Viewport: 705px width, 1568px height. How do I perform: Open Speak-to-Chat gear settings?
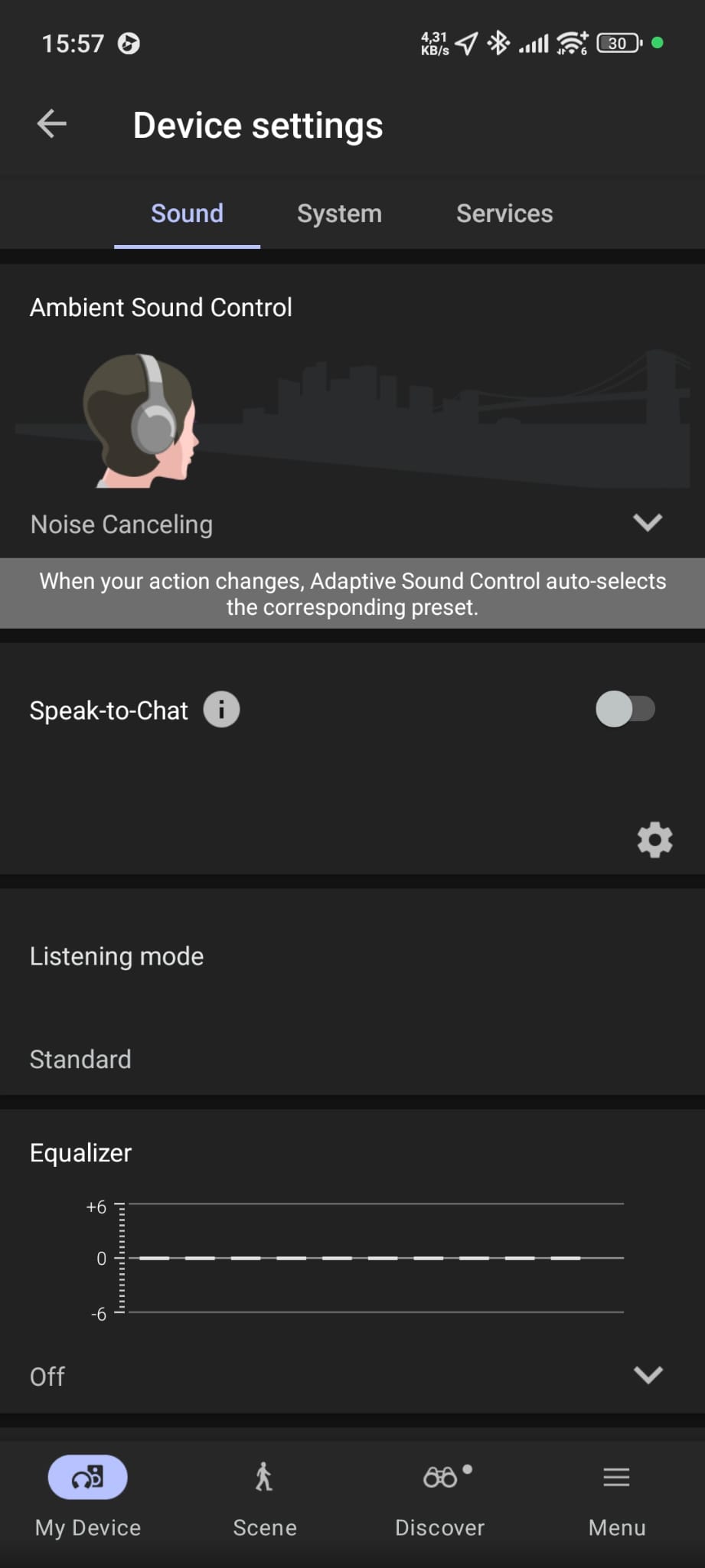[x=654, y=840]
